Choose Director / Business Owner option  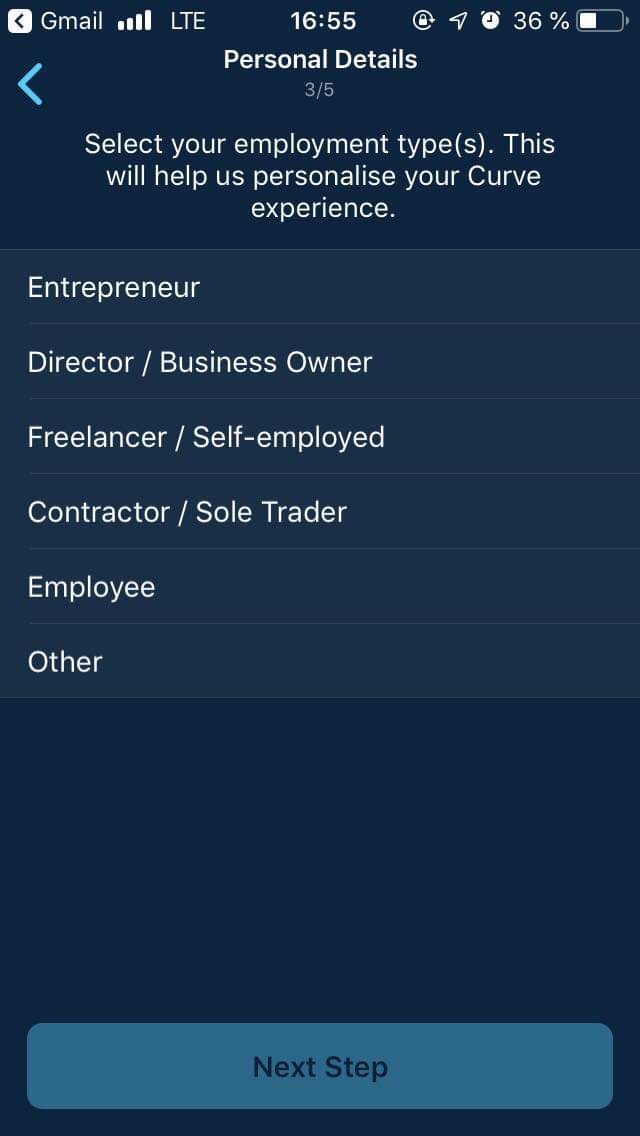point(320,362)
